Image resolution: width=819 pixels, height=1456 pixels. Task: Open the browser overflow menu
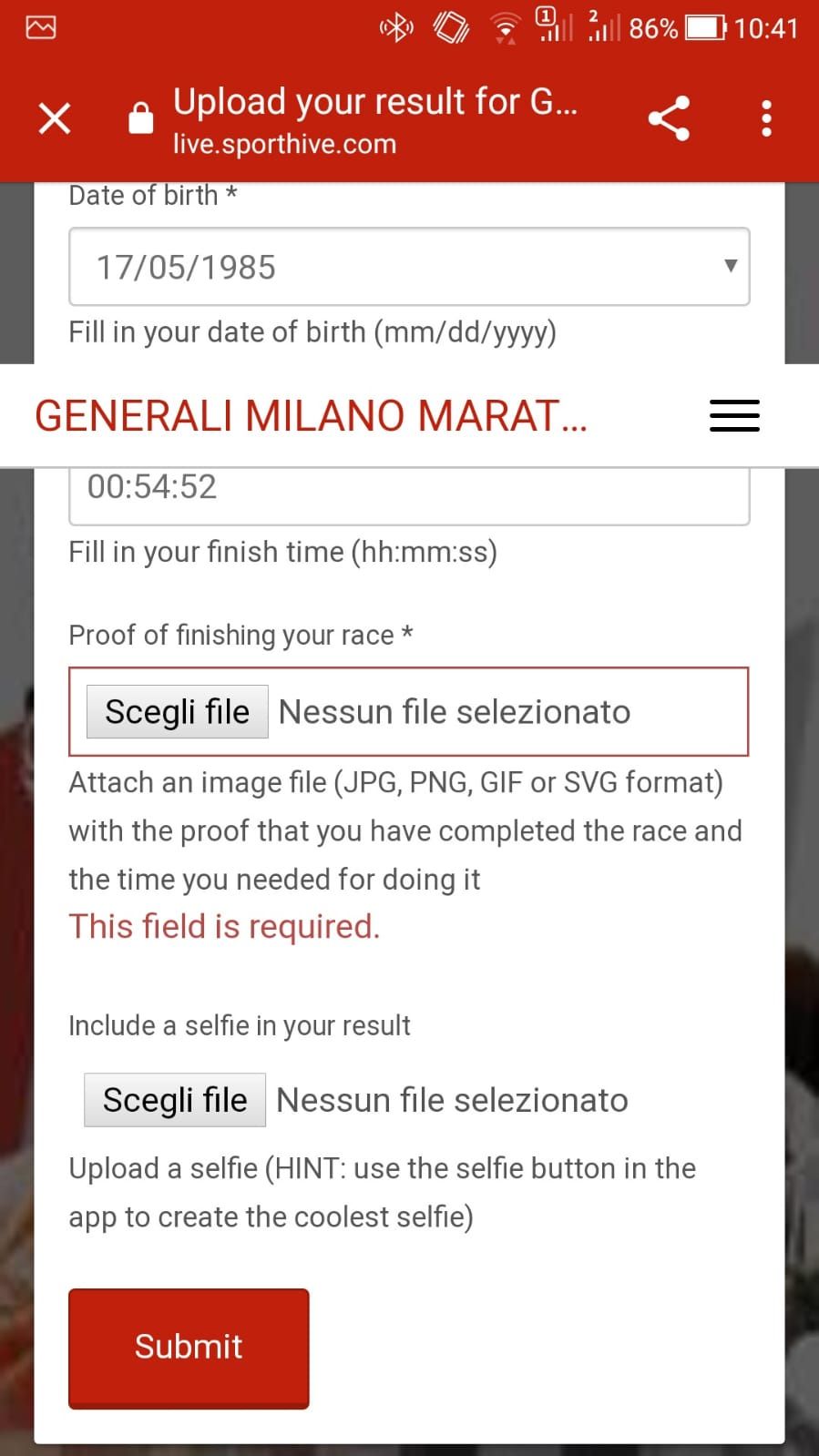click(x=766, y=118)
